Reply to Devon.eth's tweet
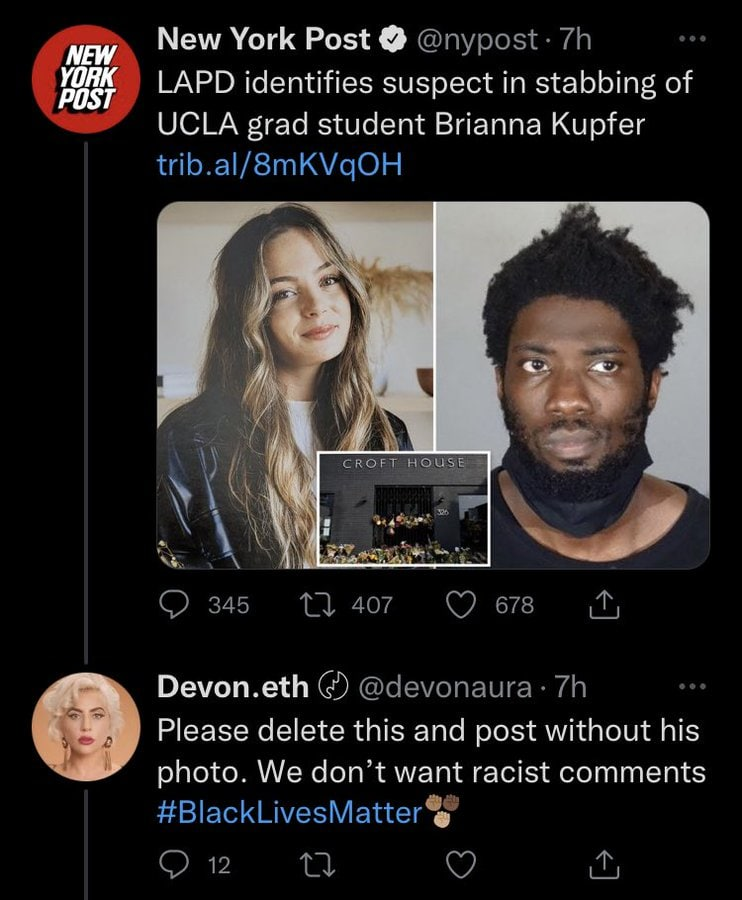This screenshot has width=742, height=900. [176, 865]
